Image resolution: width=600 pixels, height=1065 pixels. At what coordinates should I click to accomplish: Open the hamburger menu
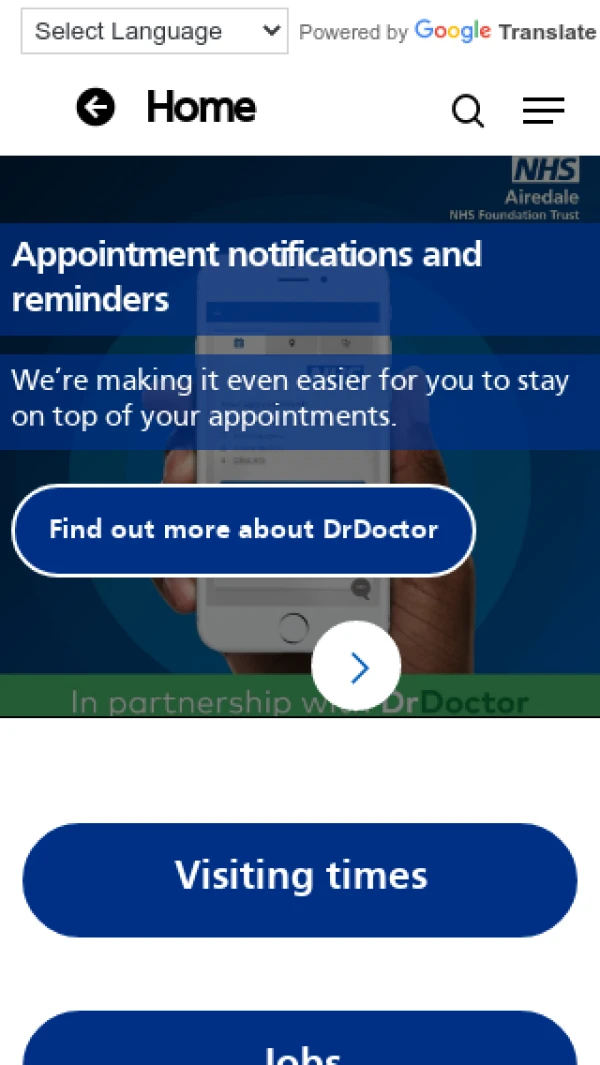click(x=543, y=110)
